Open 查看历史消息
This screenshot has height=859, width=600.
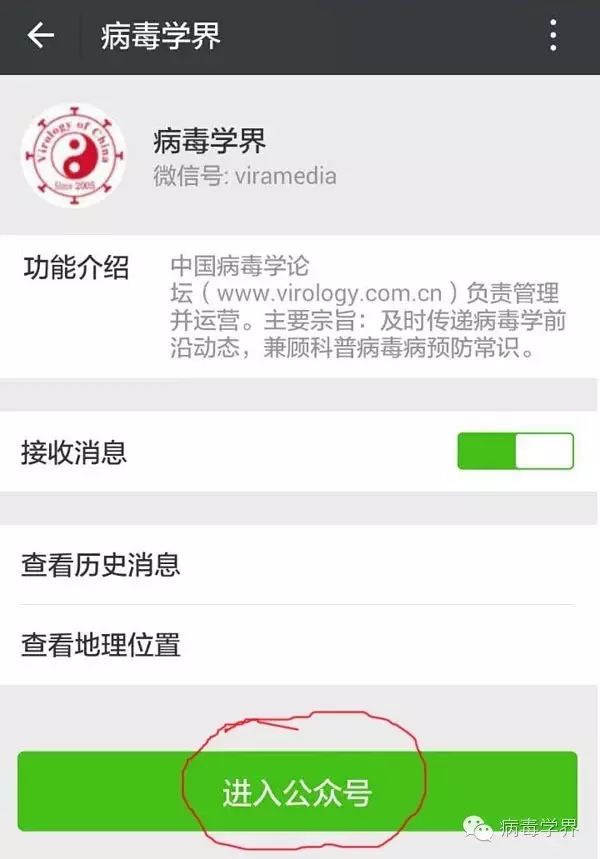[298, 565]
